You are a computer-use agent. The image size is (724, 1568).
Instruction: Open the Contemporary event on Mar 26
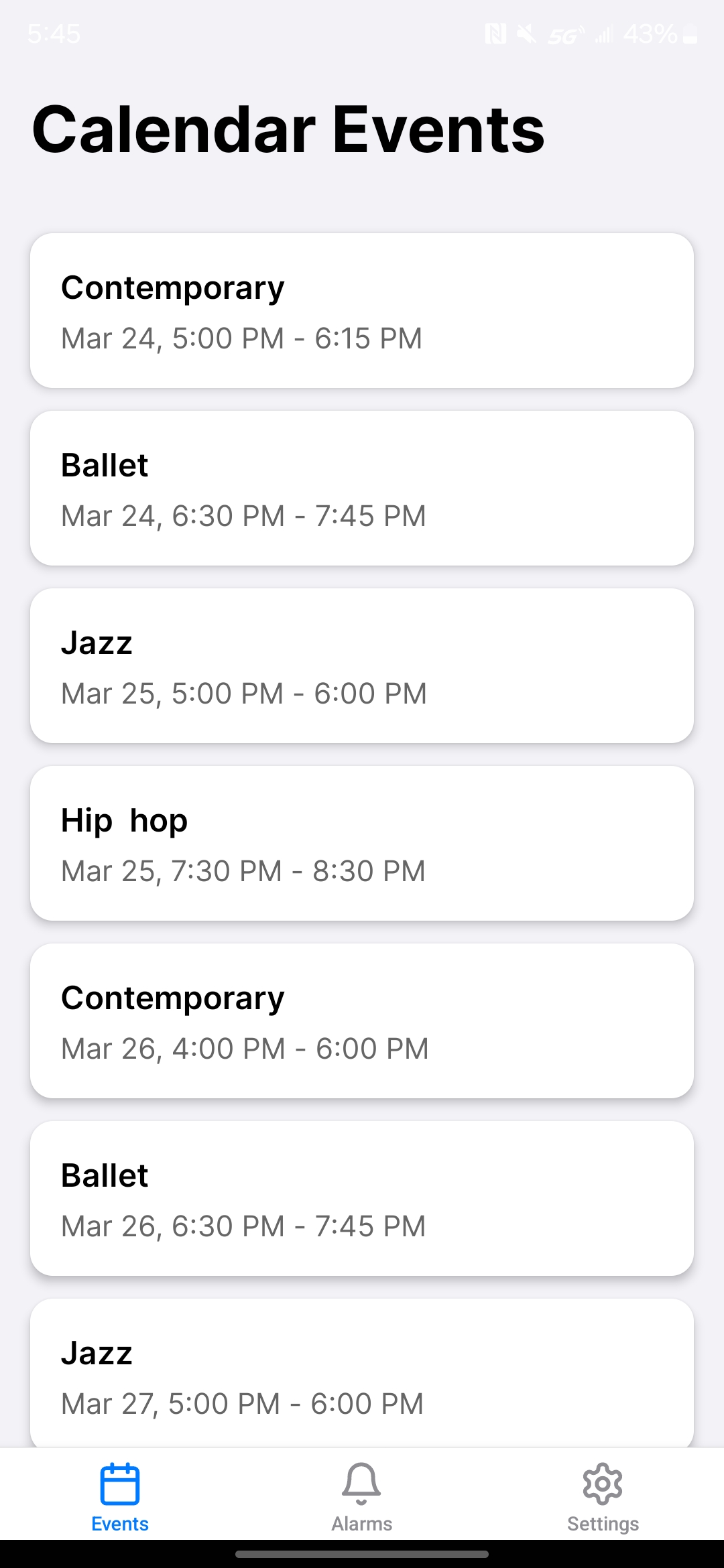362,1021
